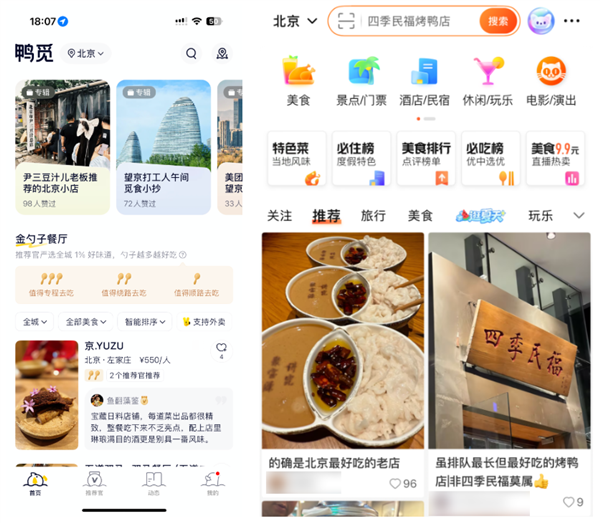600x523 pixels.
Task: Open 景点/门票 category
Action: click(361, 80)
